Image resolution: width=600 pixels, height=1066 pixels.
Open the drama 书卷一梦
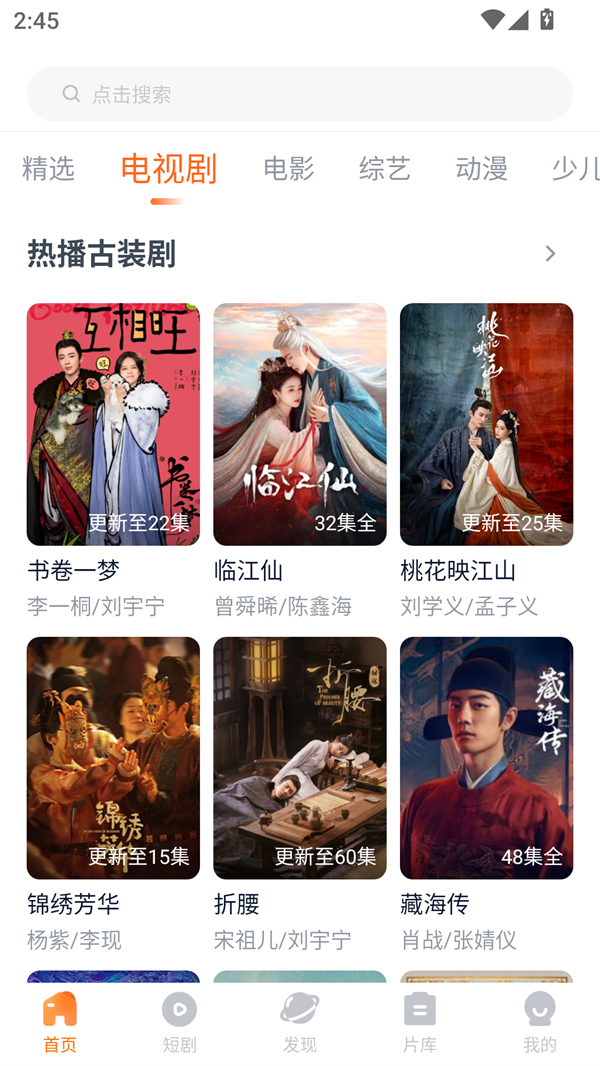pos(113,424)
